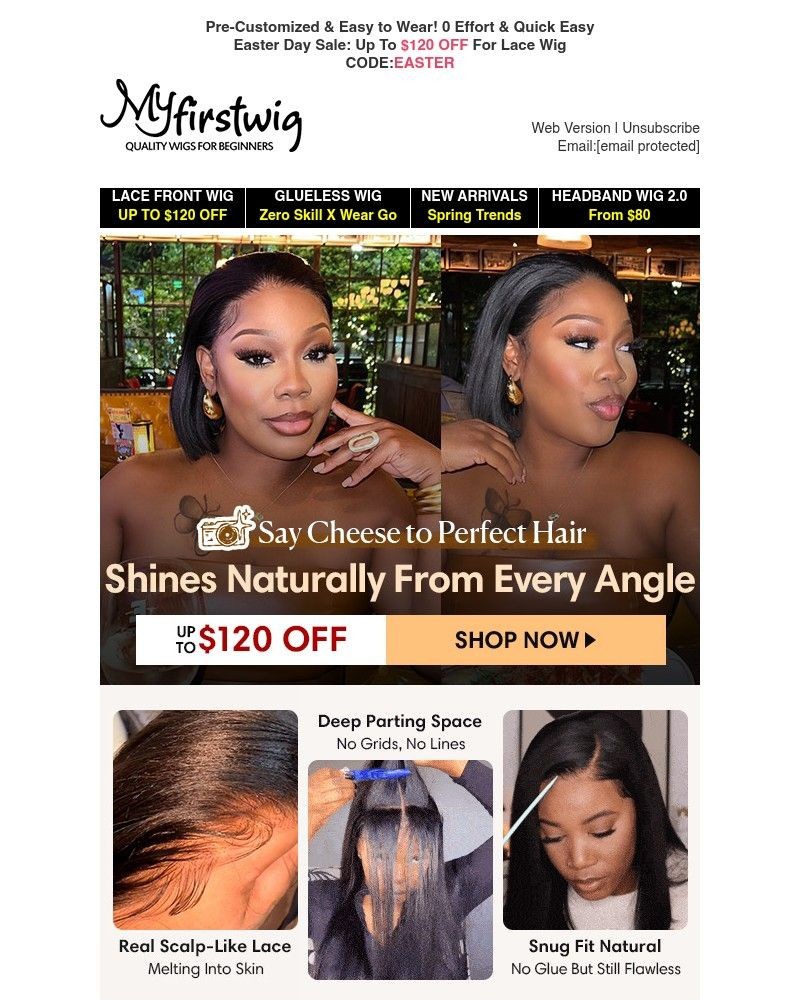
Task: Select HEADBAND WIG 2.0 From $80
Action: [x=620, y=205]
